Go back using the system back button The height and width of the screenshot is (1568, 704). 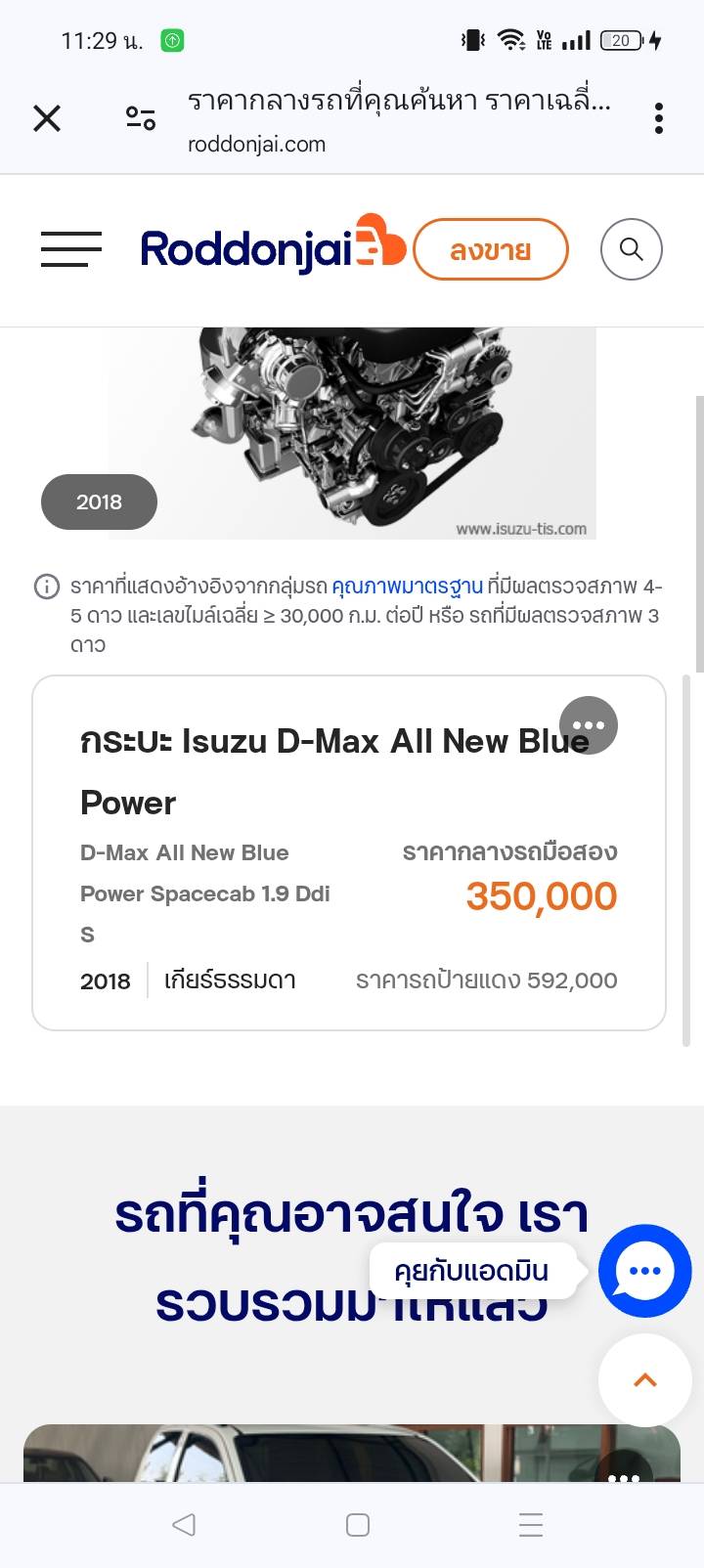coord(184,1525)
